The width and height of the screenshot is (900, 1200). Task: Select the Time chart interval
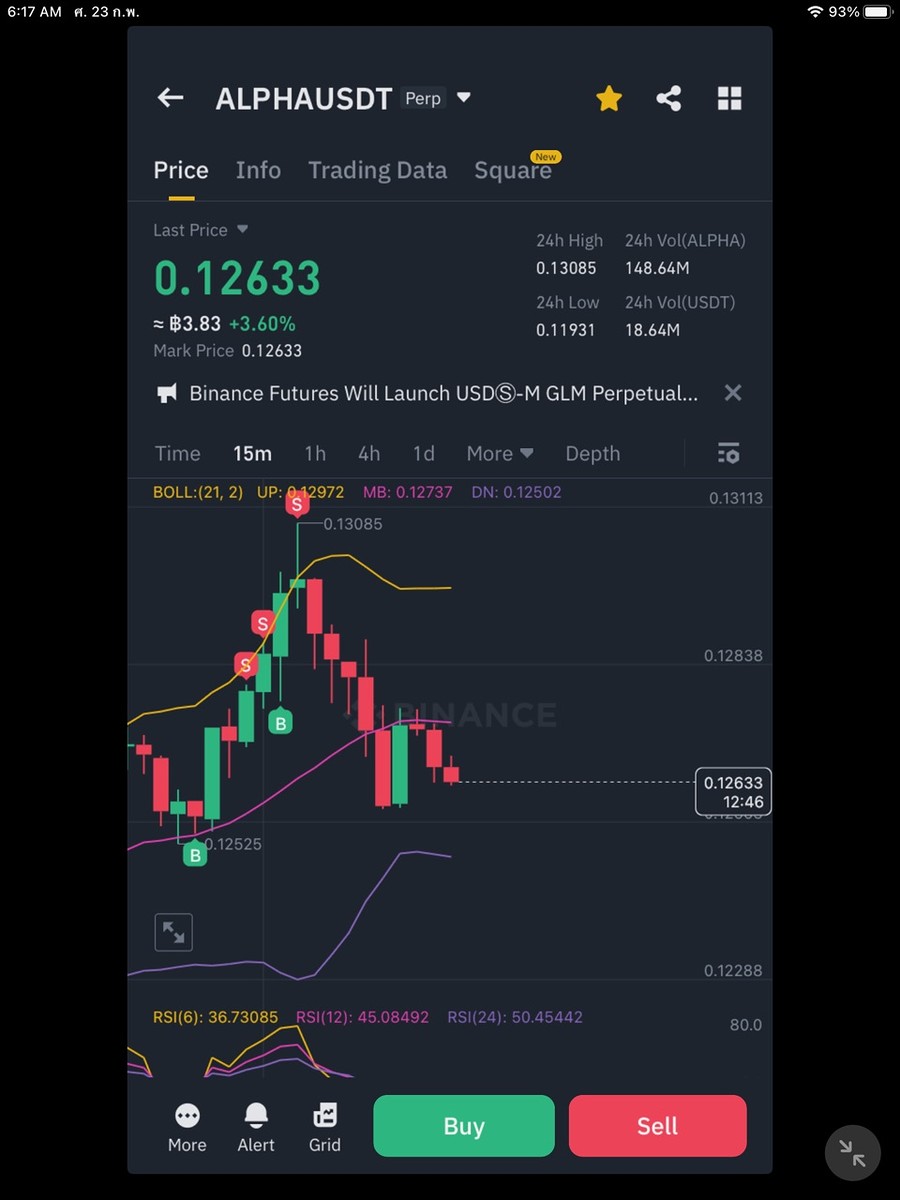pos(178,454)
